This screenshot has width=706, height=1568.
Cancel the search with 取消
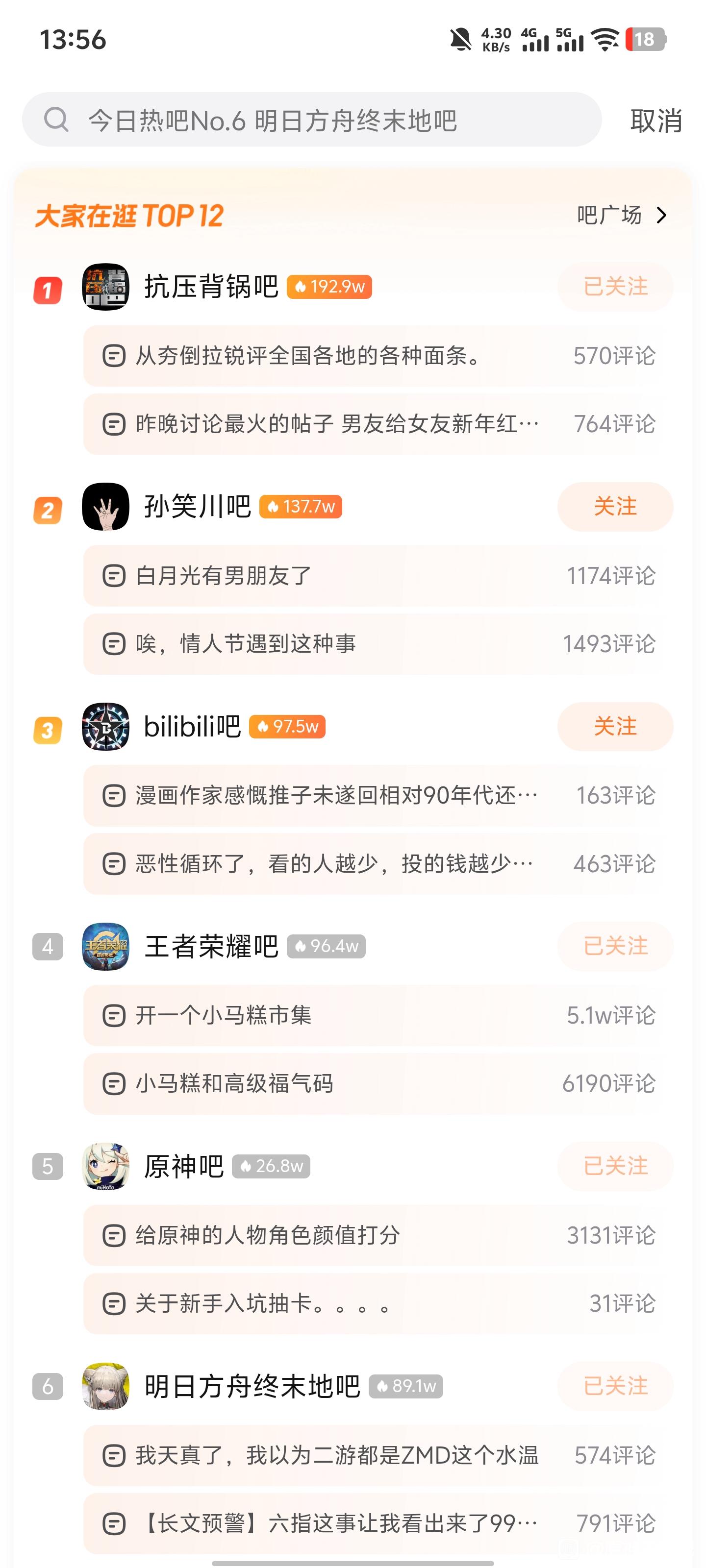pyautogui.click(x=656, y=121)
